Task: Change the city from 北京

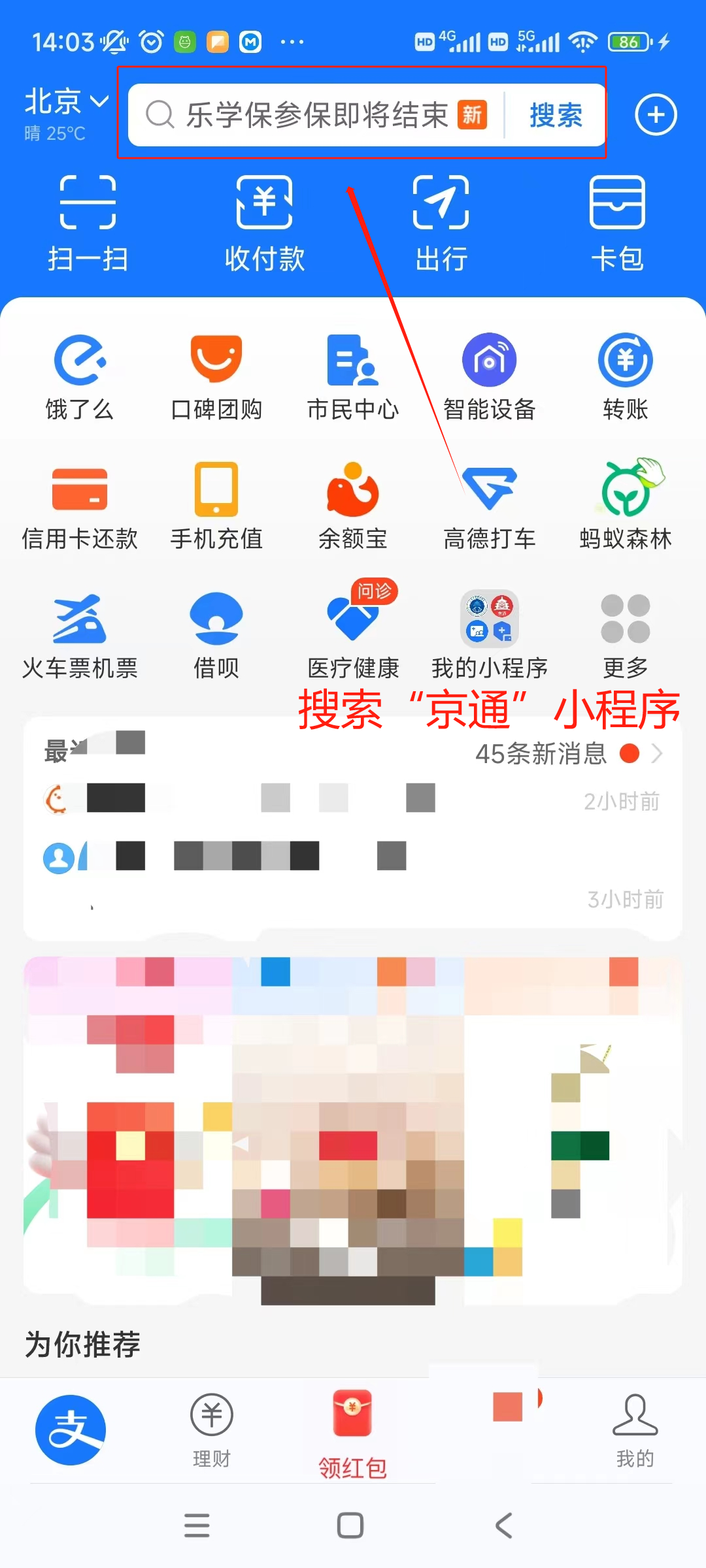Action: pos(65,102)
